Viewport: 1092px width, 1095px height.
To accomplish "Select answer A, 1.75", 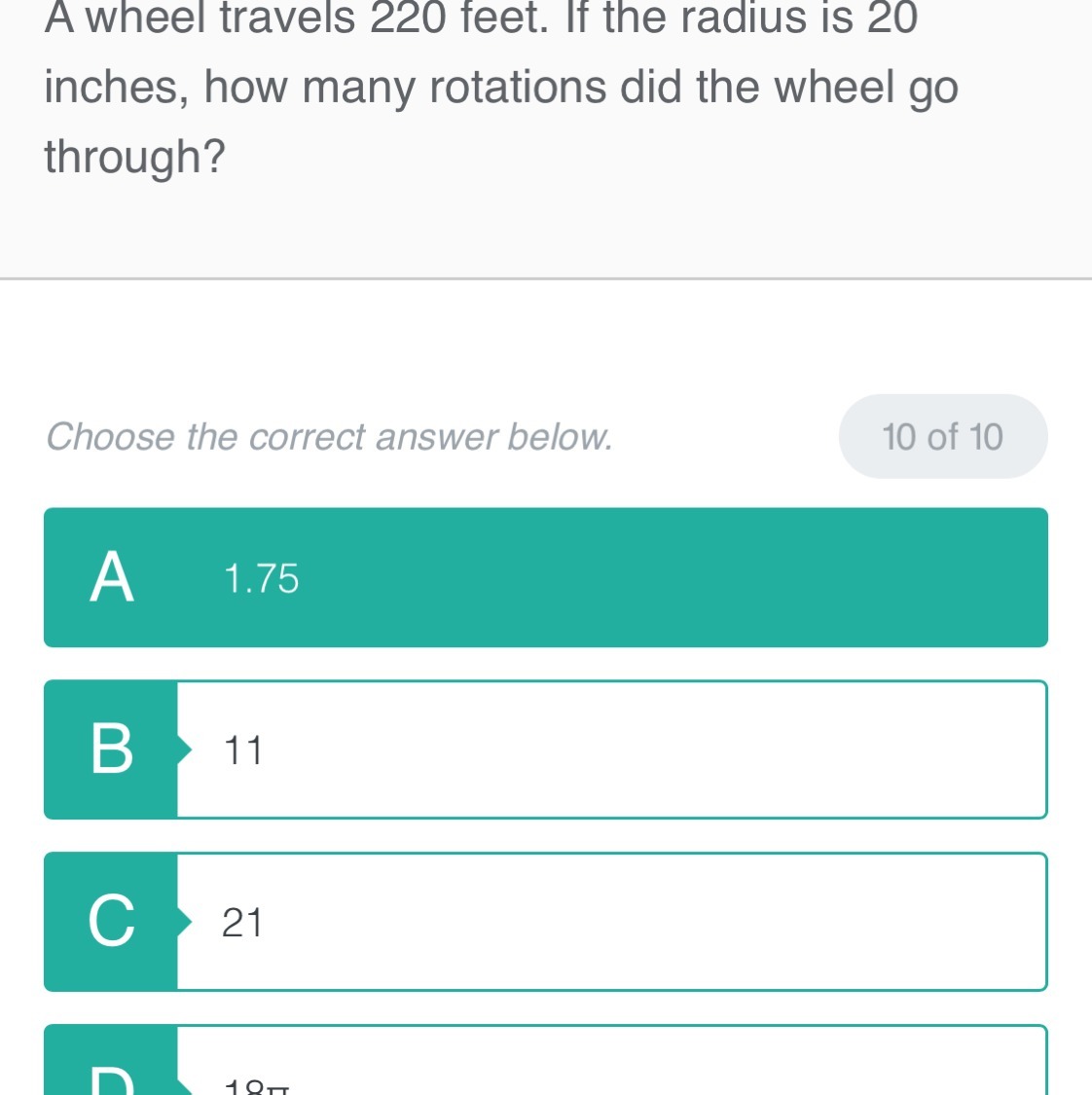I will (545, 577).
